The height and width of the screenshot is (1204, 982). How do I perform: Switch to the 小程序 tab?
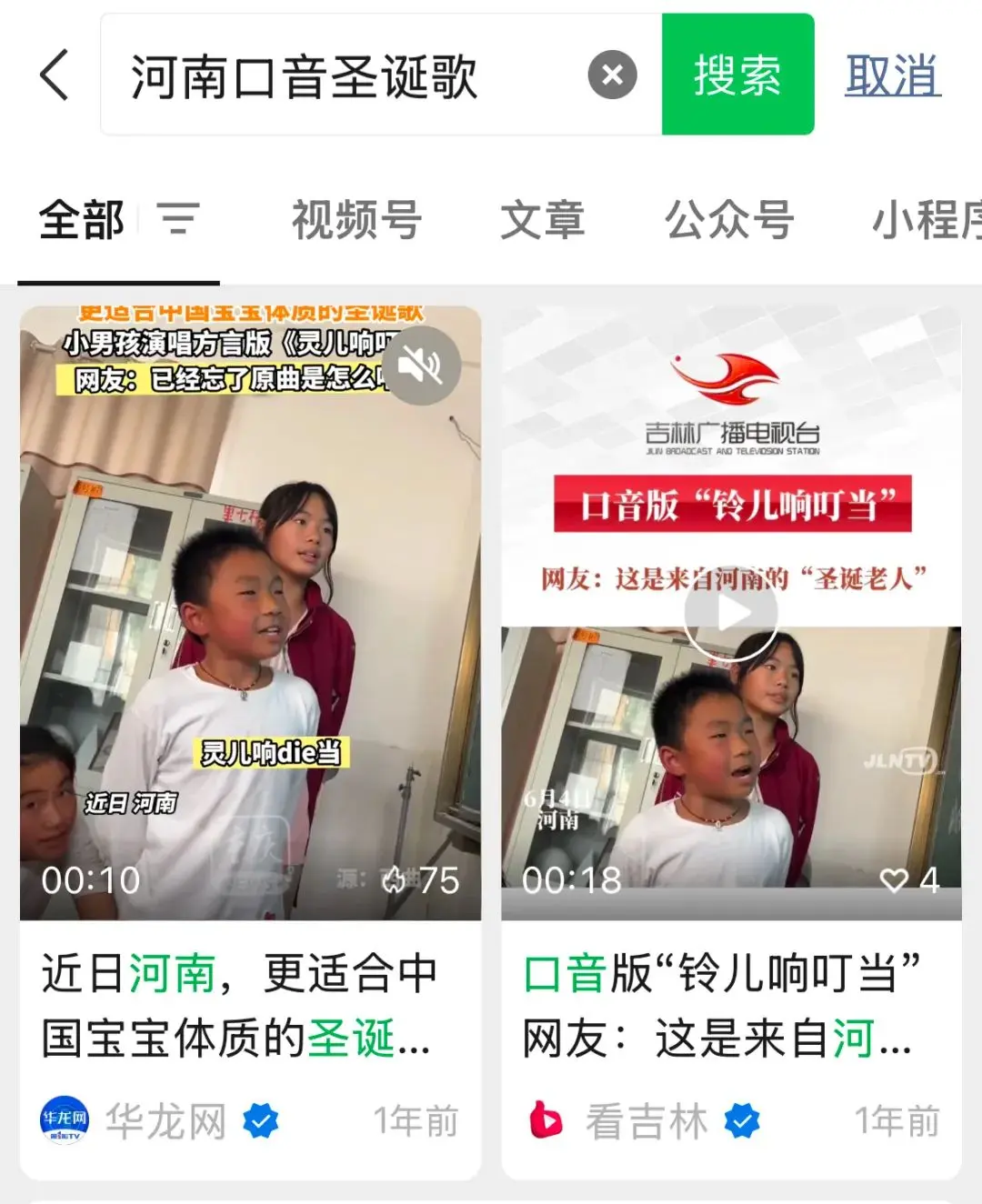coord(927,220)
